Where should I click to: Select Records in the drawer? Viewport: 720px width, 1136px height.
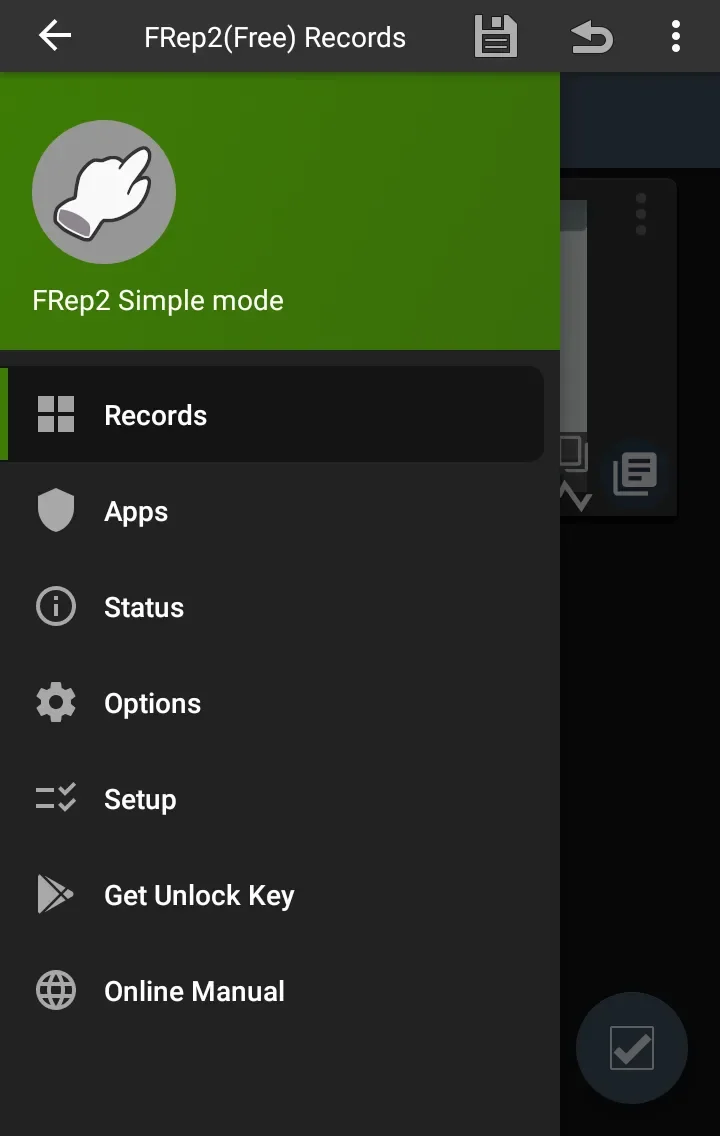(x=272, y=415)
